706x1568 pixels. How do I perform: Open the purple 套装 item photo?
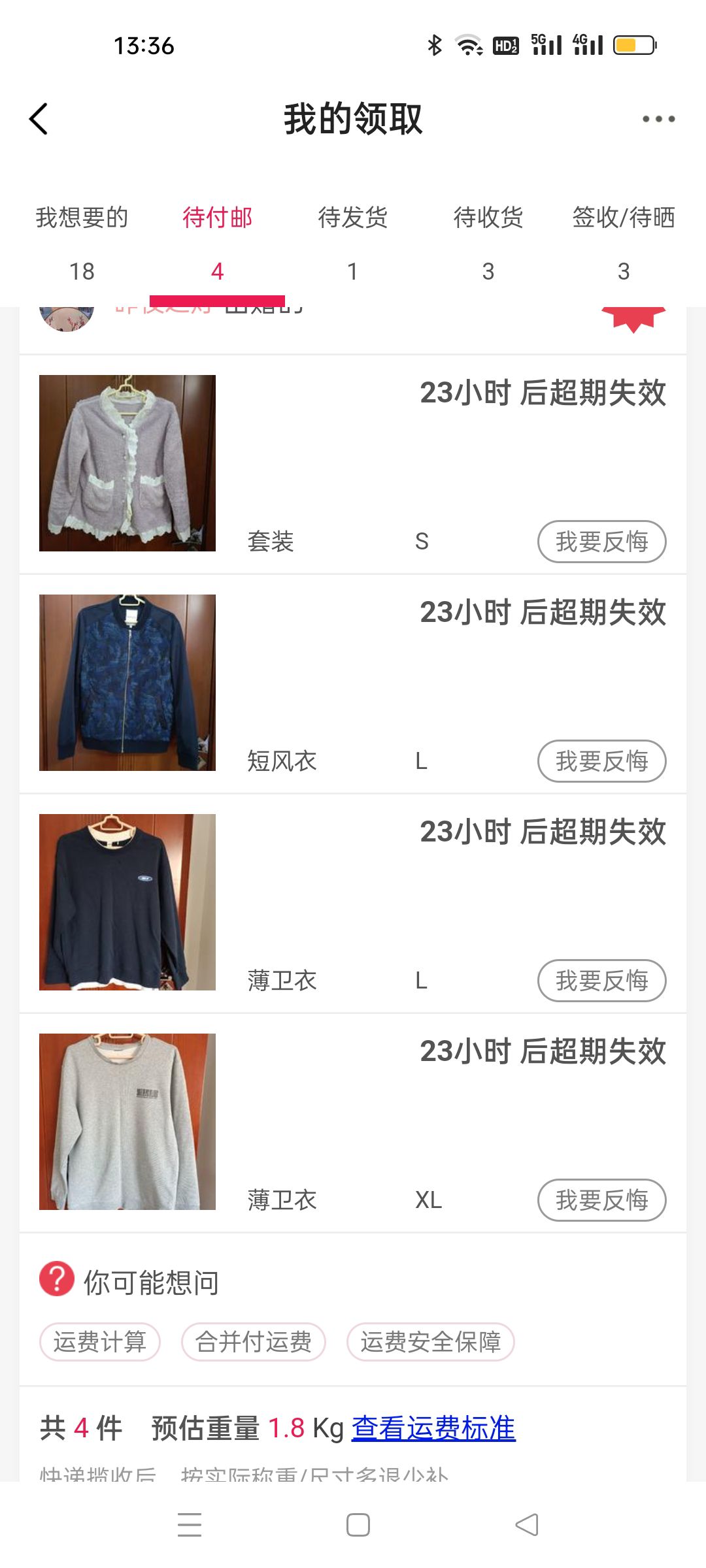(127, 463)
